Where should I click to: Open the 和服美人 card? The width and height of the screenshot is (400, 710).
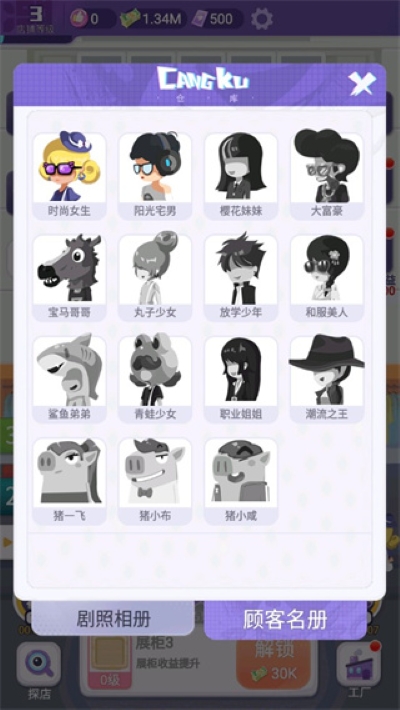[x=327, y=278]
